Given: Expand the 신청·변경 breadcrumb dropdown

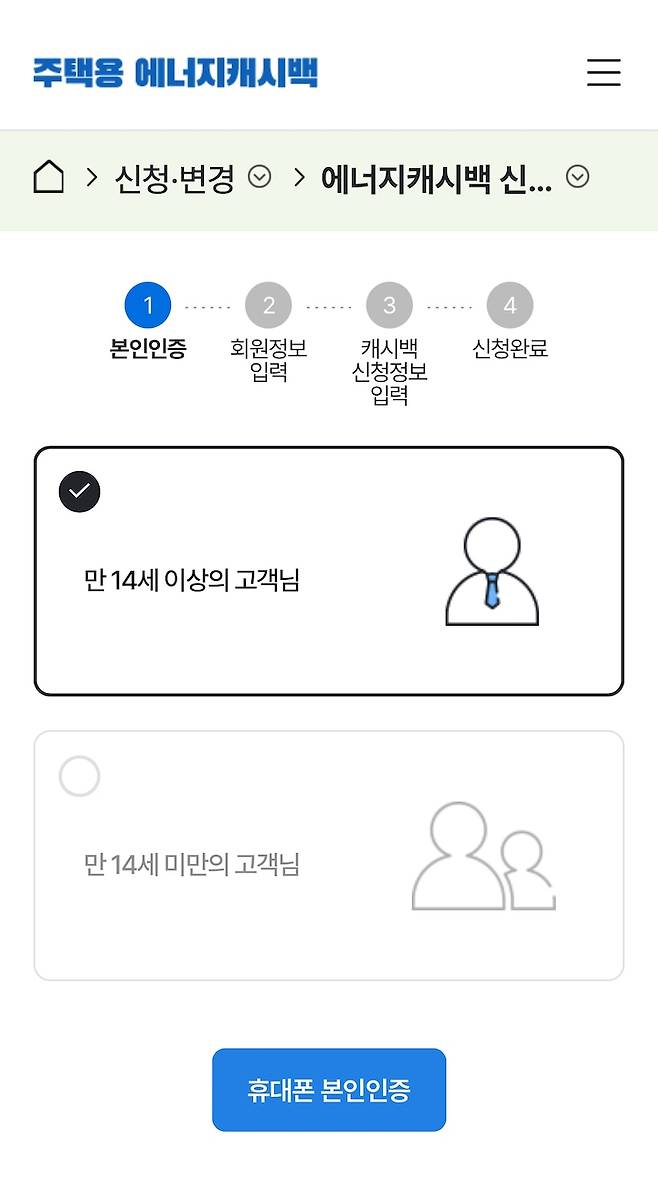Looking at the screenshot, I should 259,177.
